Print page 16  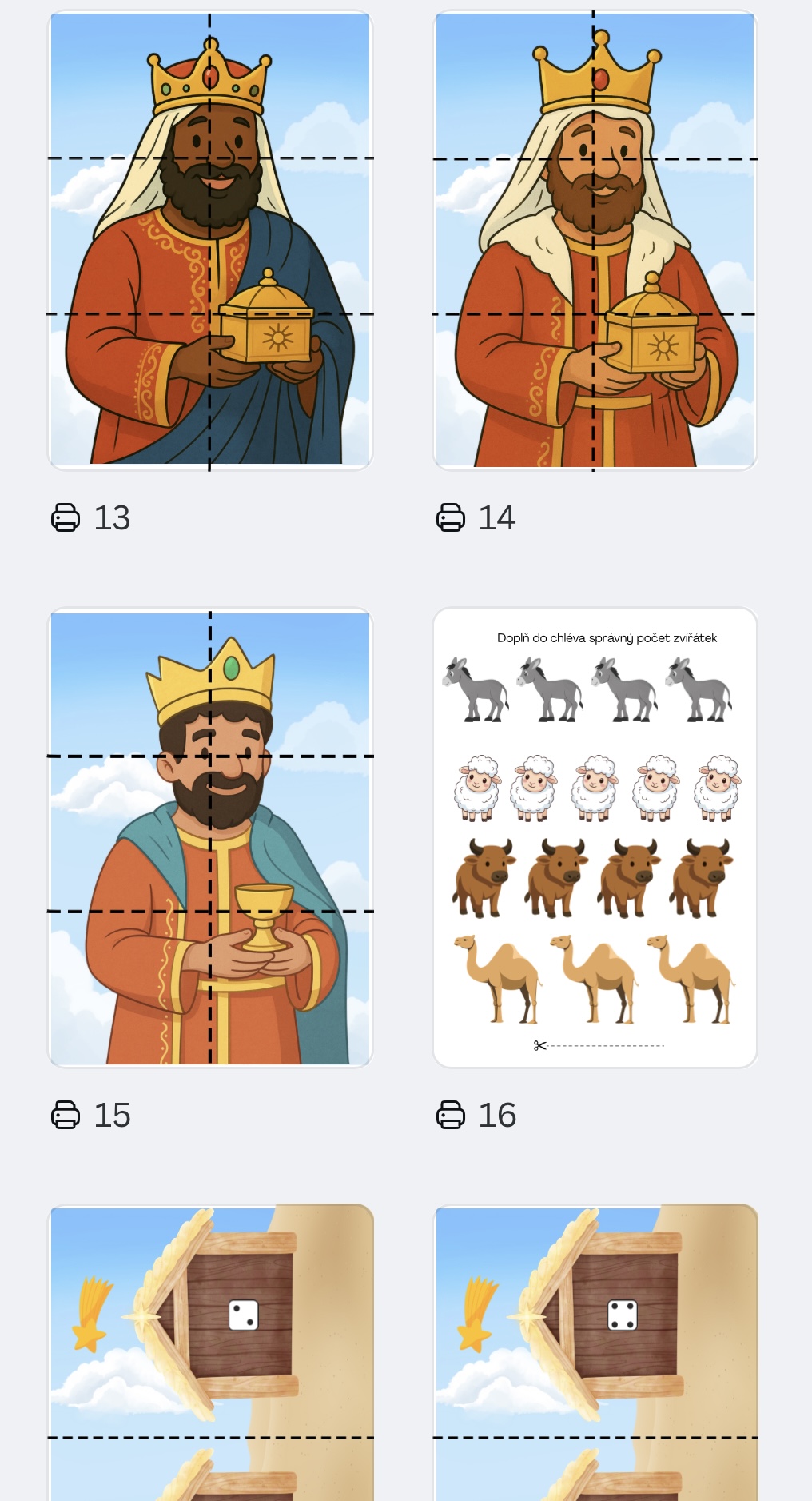tap(451, 1115)
